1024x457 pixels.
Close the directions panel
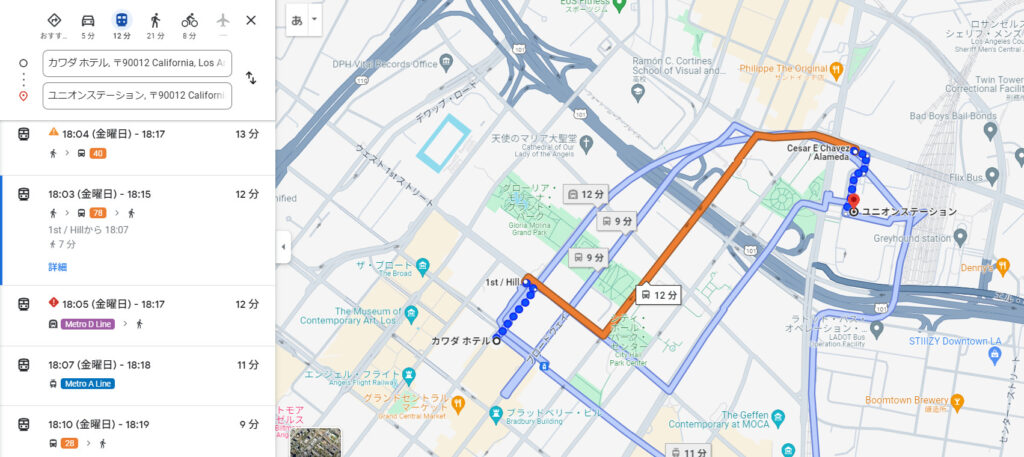251,20
